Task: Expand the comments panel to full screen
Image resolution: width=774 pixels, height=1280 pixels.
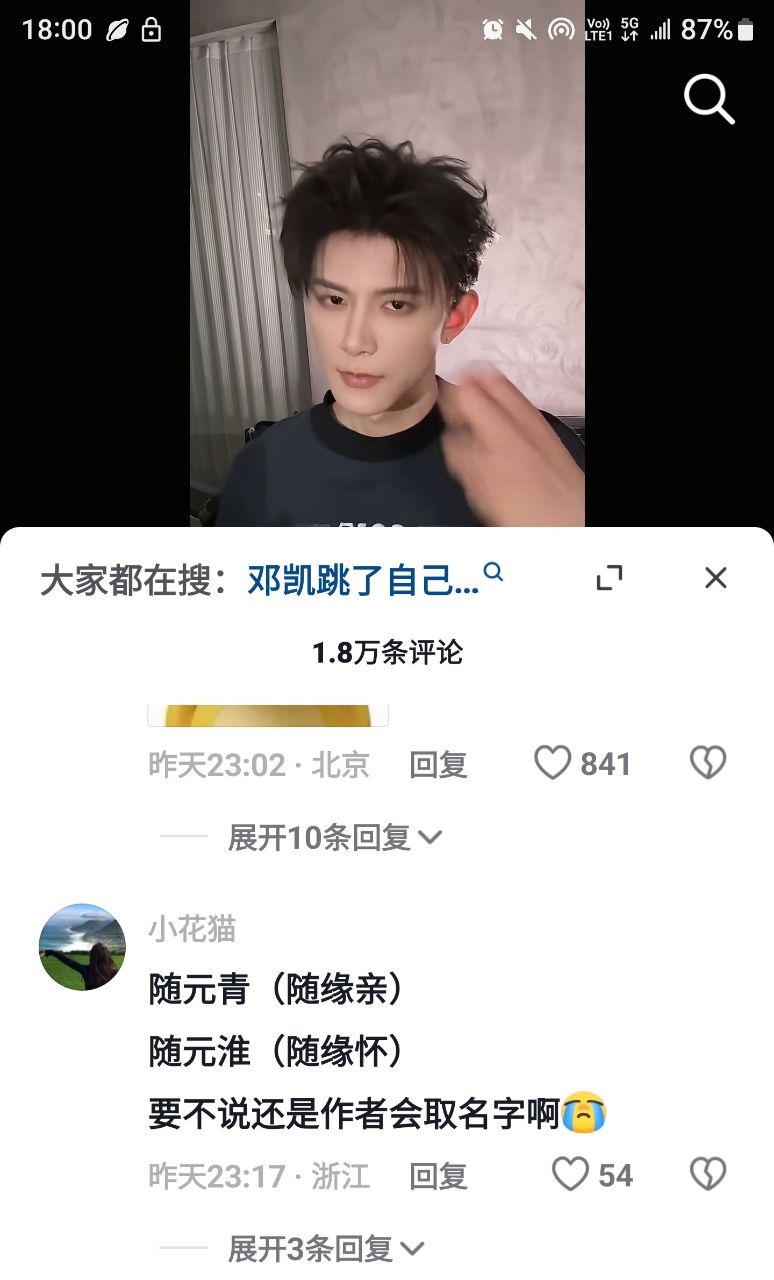Action: (609, 578)
